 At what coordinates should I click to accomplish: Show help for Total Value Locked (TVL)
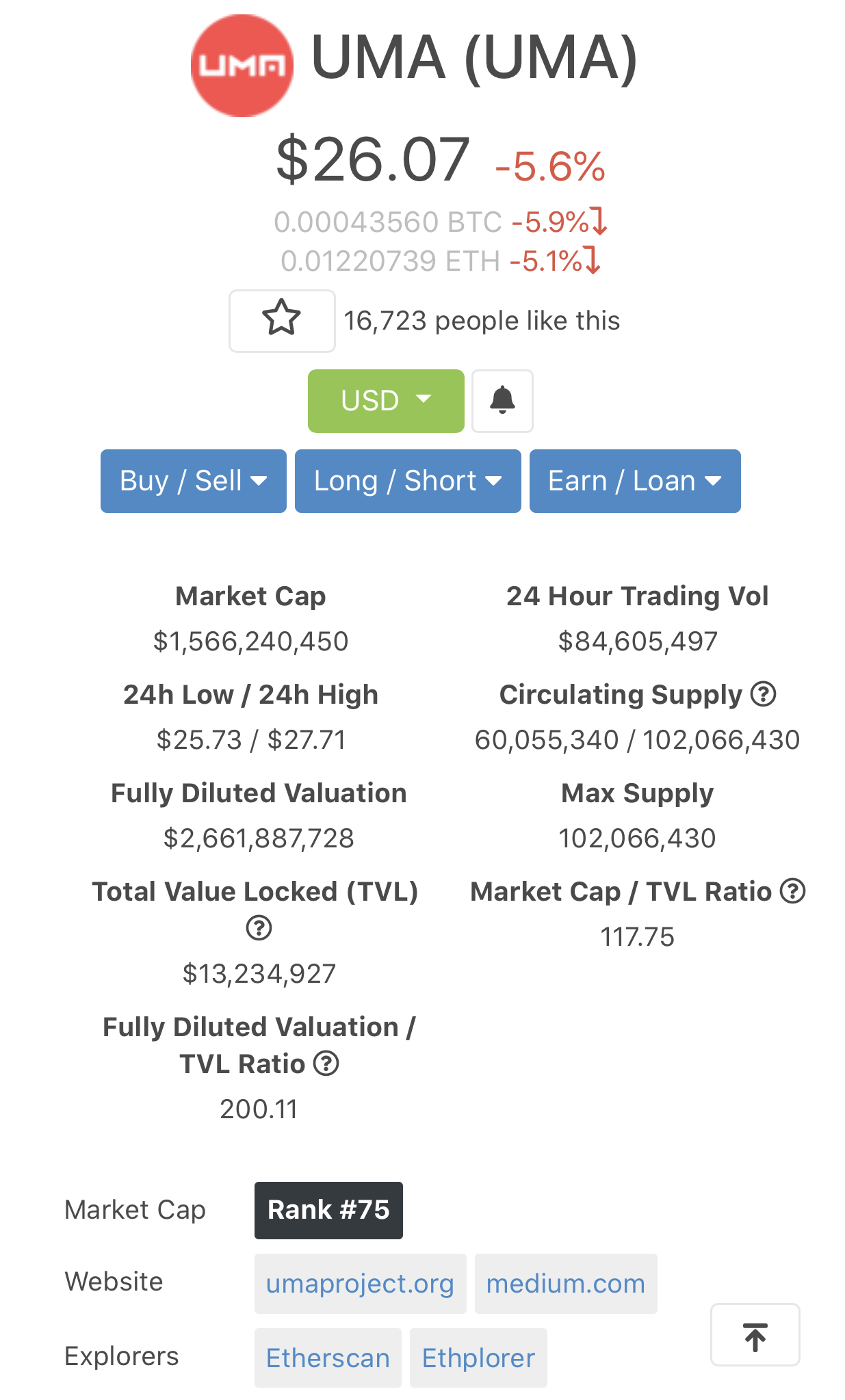pos(259,928)
